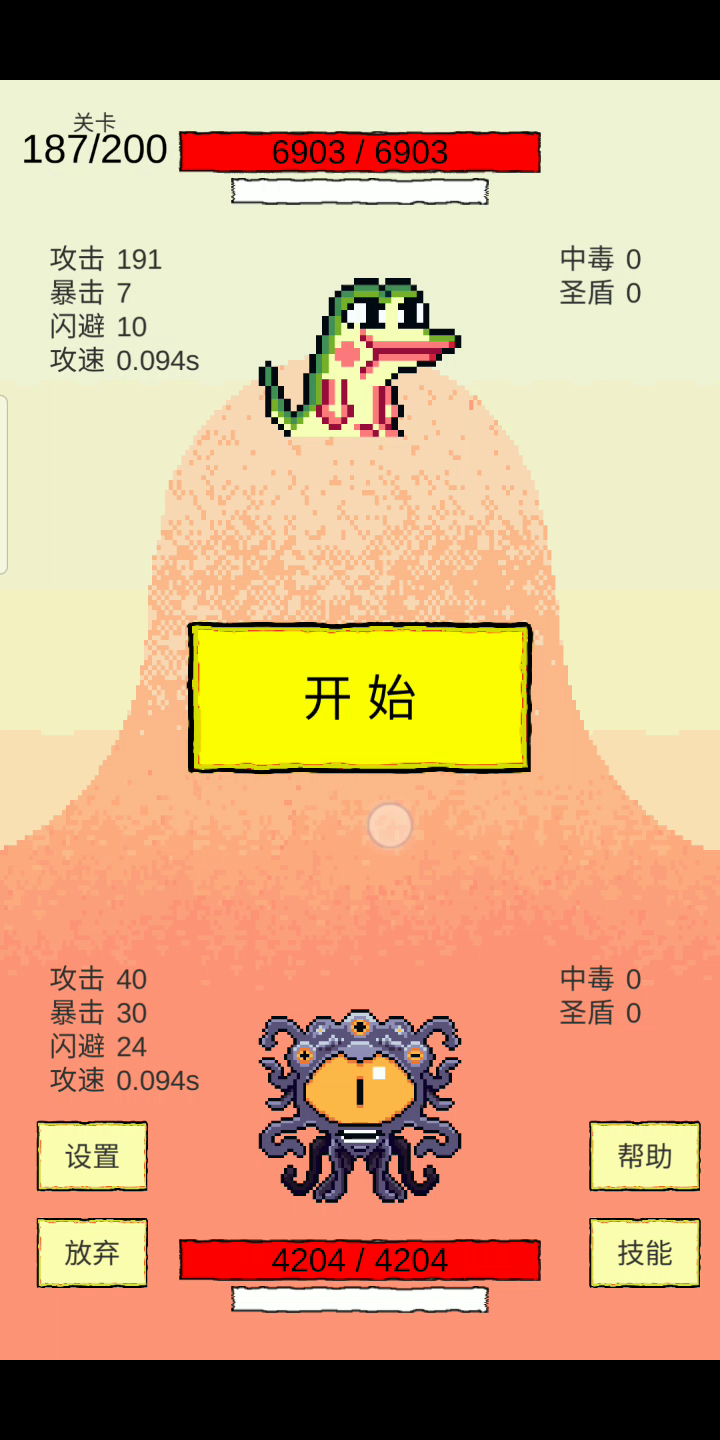The height and width of the screenshot is (1440, 720).
Task: Tap 放弃 to give up
Action: click(92, 1252)
